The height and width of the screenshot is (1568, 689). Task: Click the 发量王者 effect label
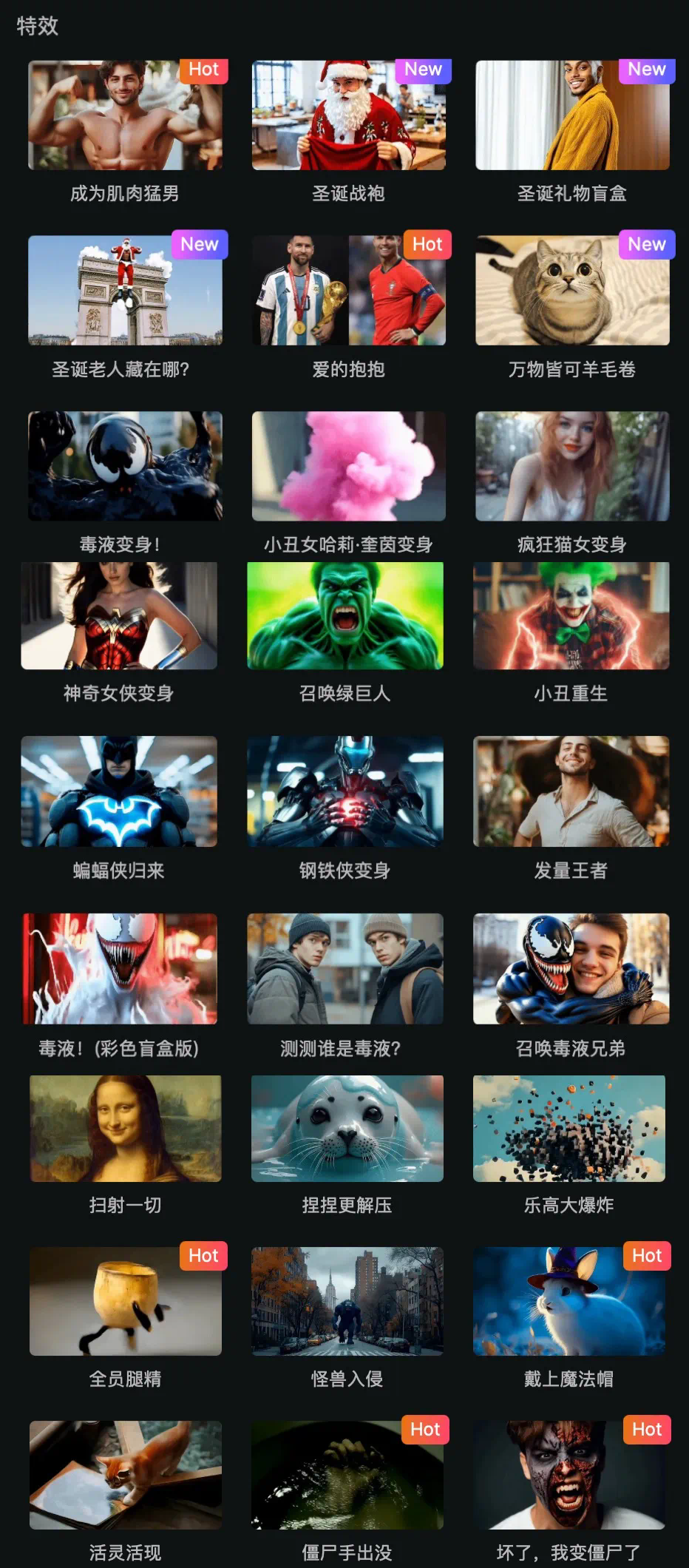click(571, 872)
